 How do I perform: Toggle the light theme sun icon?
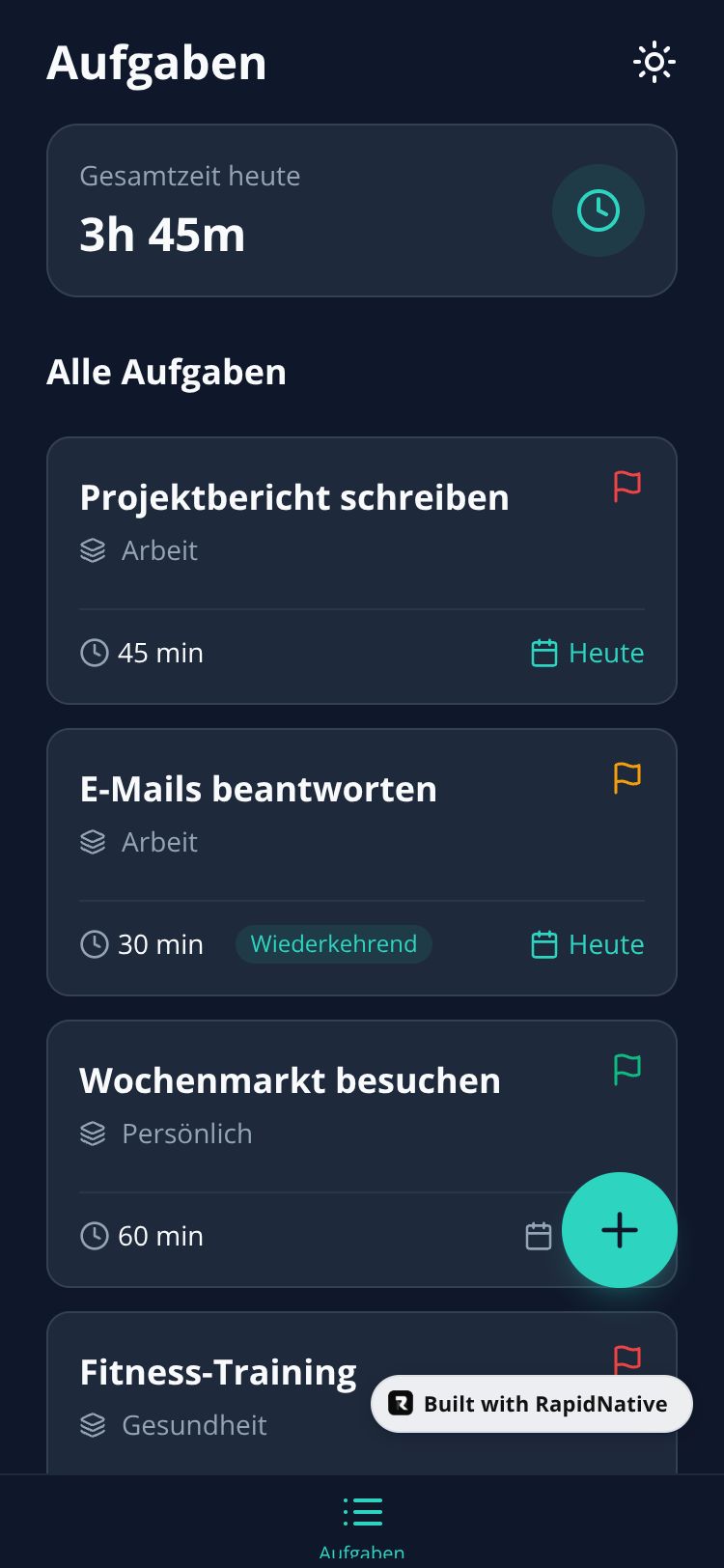tap(654, 63)
